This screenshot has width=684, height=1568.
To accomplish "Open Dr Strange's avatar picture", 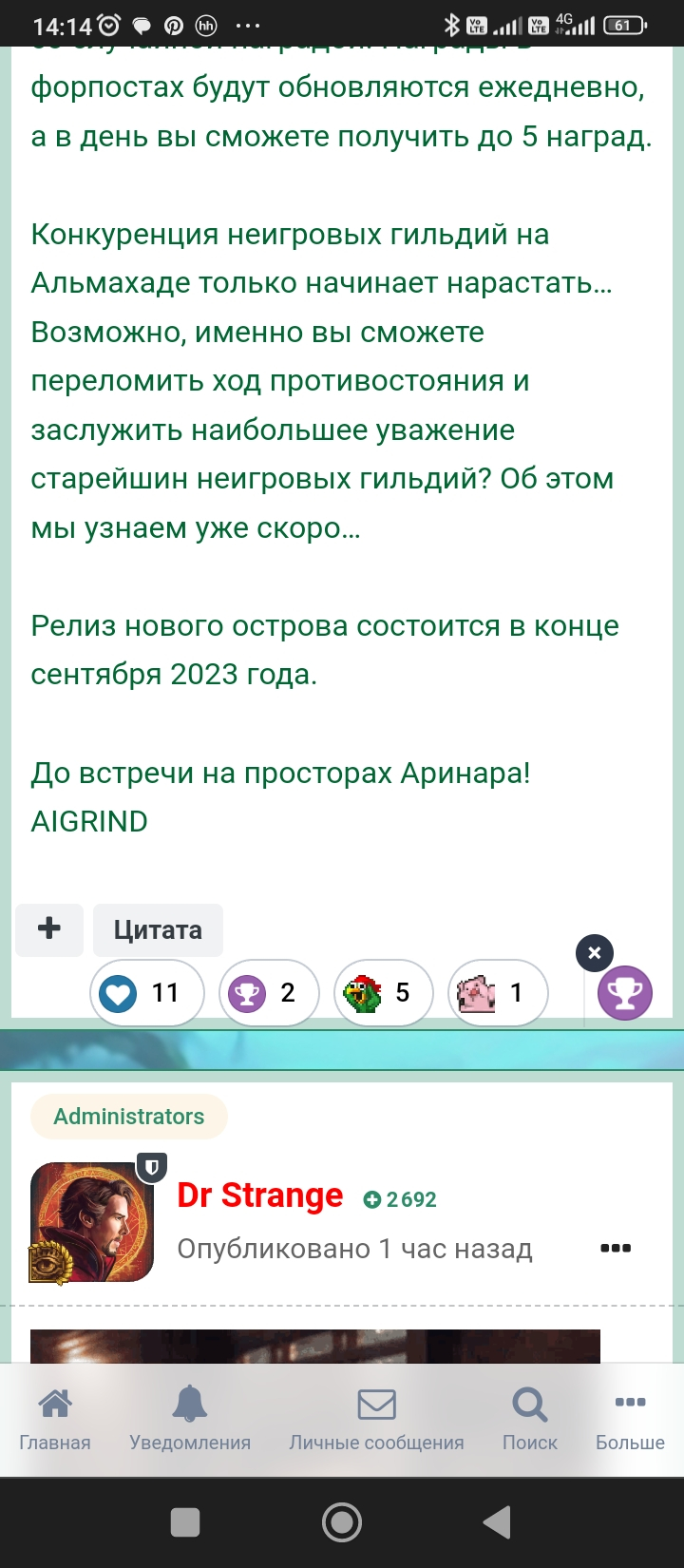I will 92,1222.
